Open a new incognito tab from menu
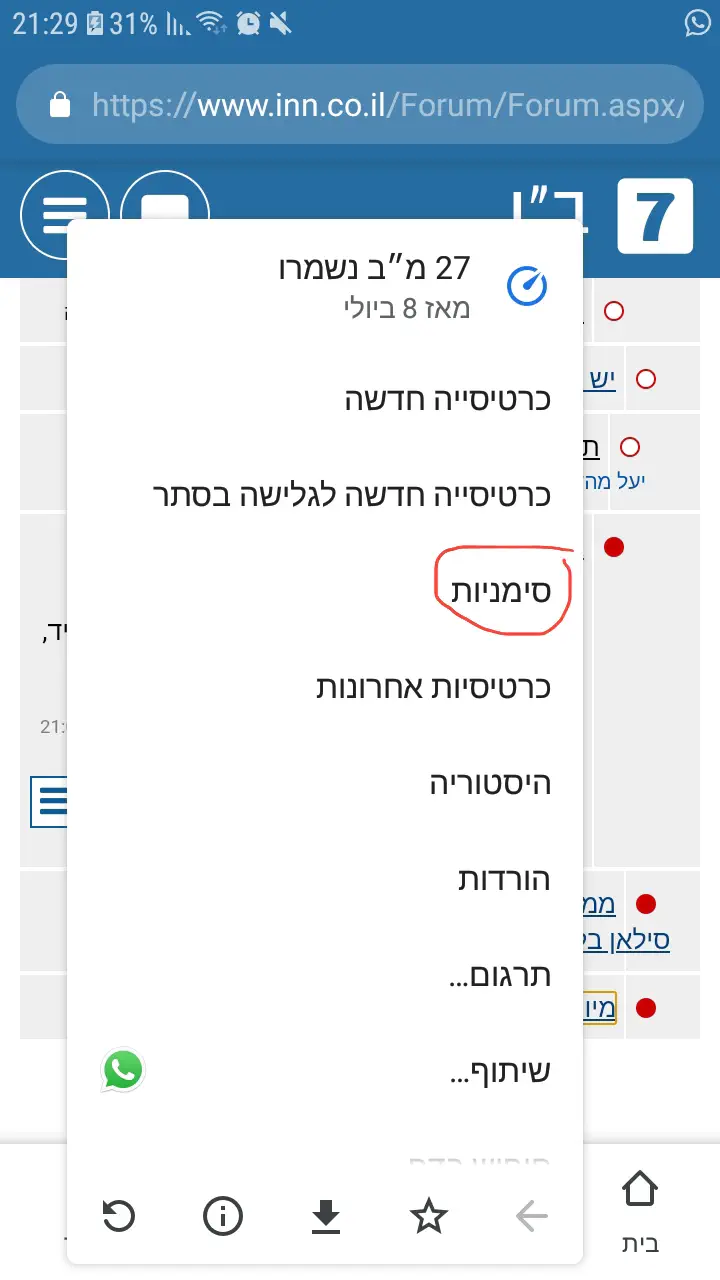This screenshot has height=1280, width=720. (x=352, y=495)
